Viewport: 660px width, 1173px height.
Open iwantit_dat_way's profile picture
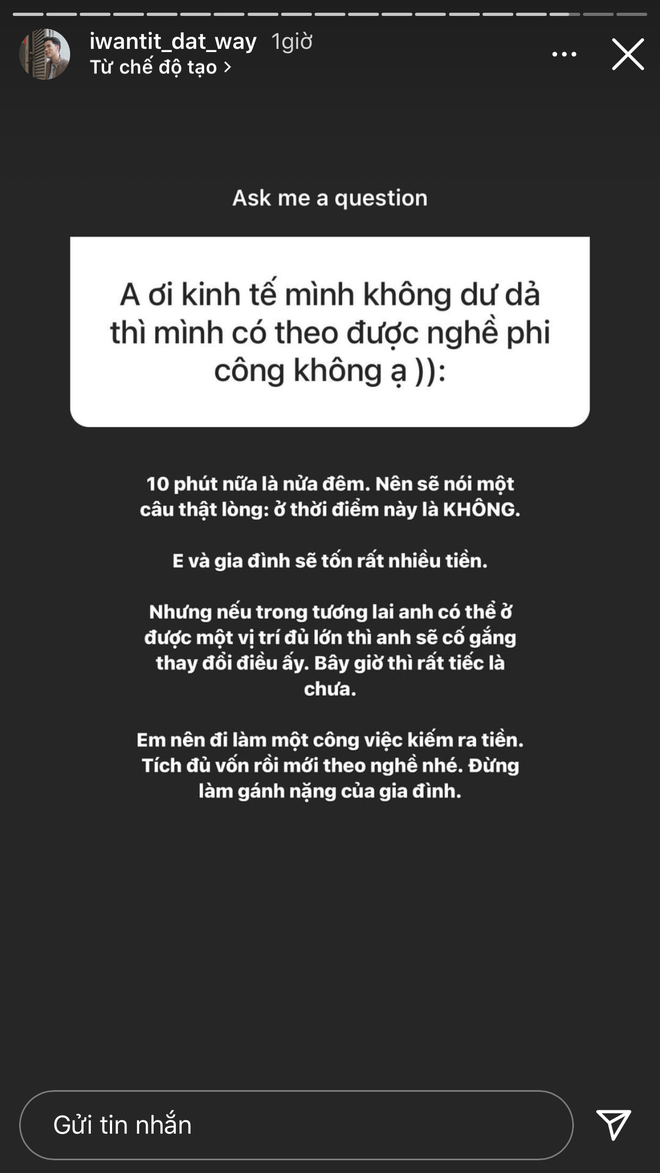tap(45, 54)
